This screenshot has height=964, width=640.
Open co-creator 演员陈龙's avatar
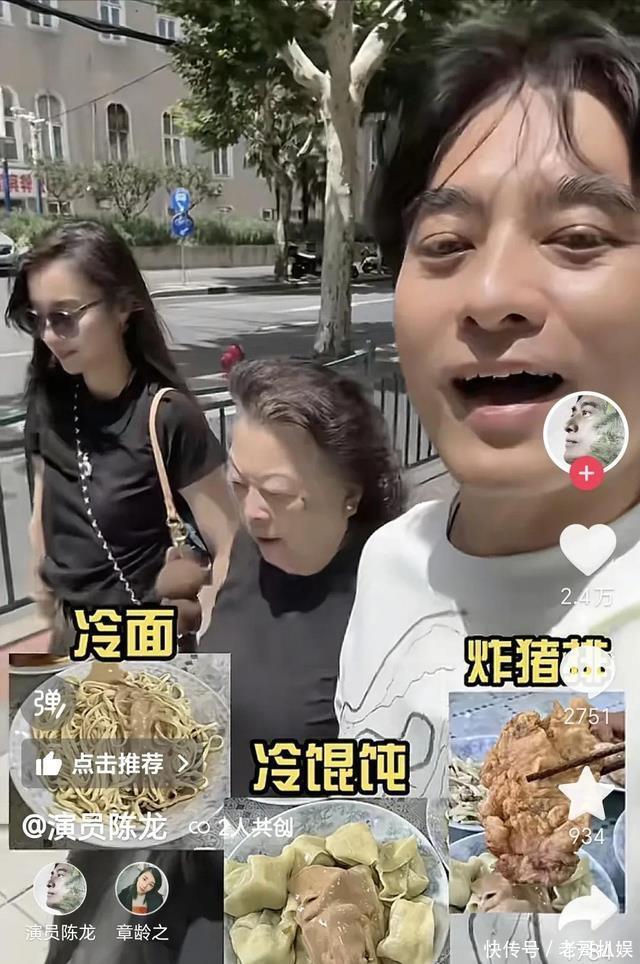[60, 888]
